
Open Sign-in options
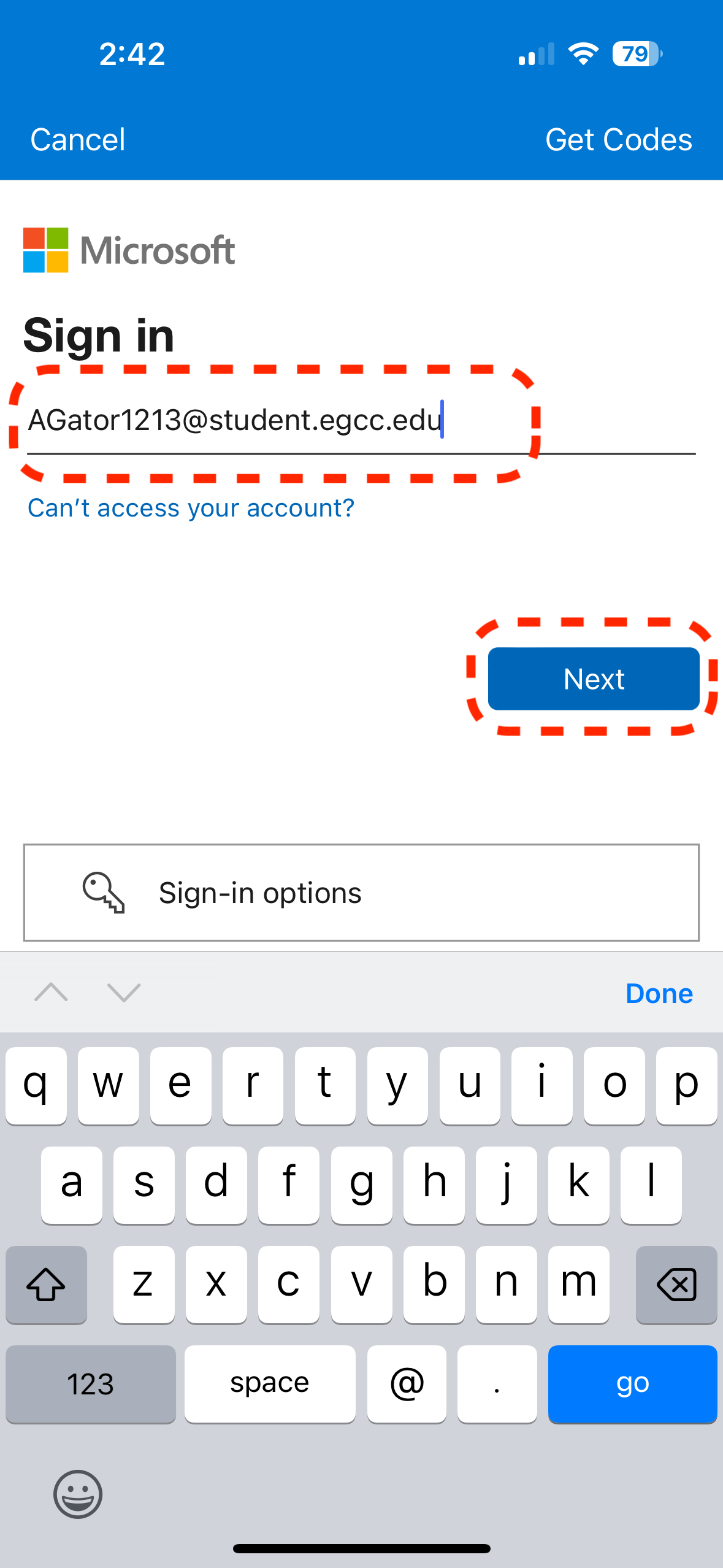click(x=361, y=893)
